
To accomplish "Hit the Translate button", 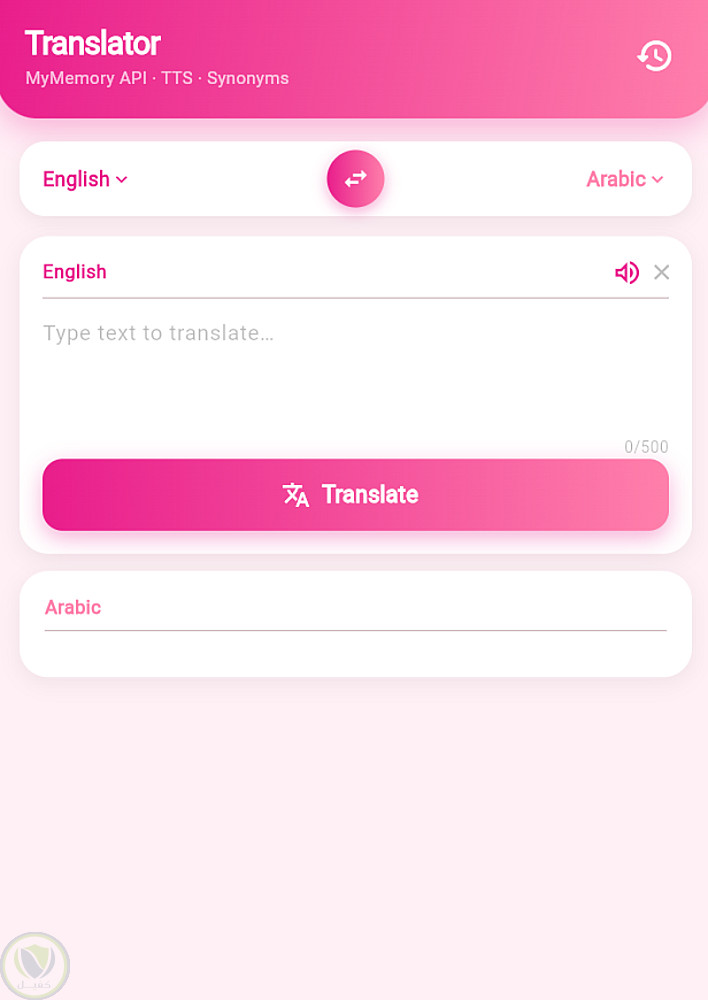I will tap(355, 495).
